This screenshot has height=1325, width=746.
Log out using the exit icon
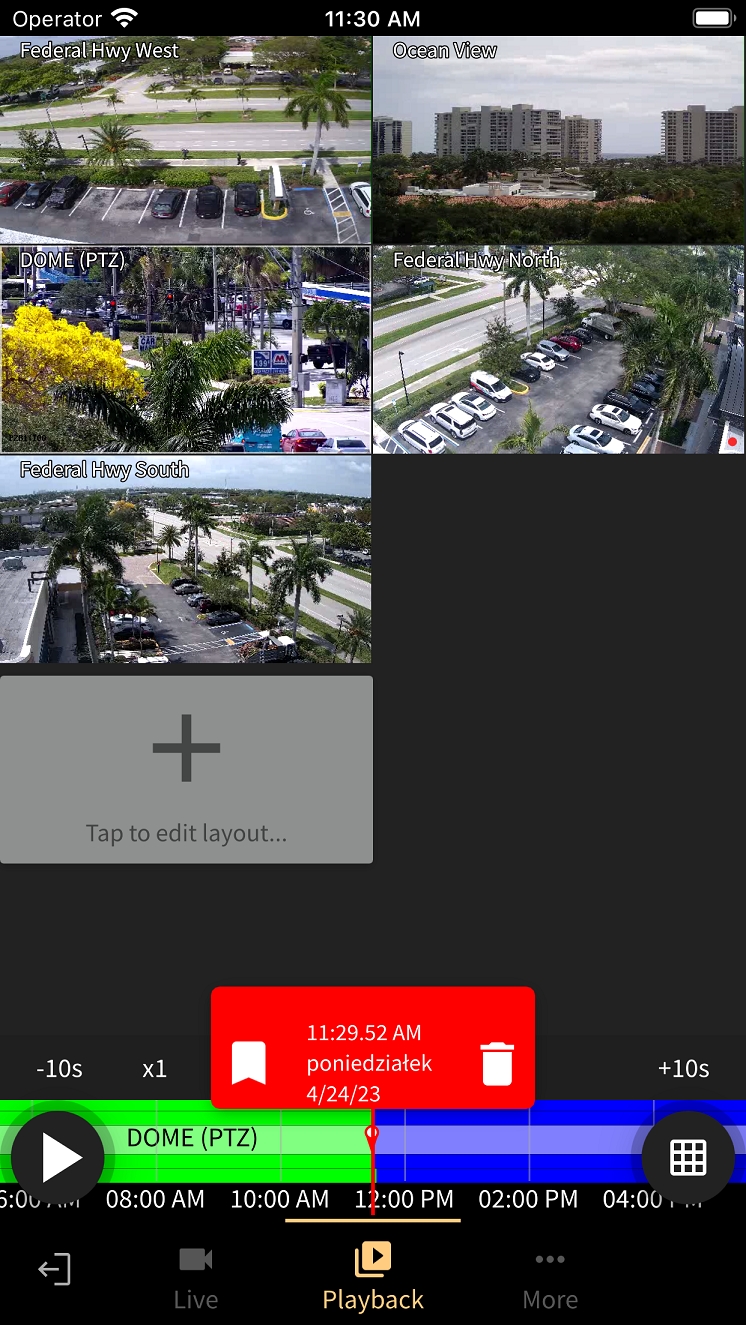pos(54,1270)
